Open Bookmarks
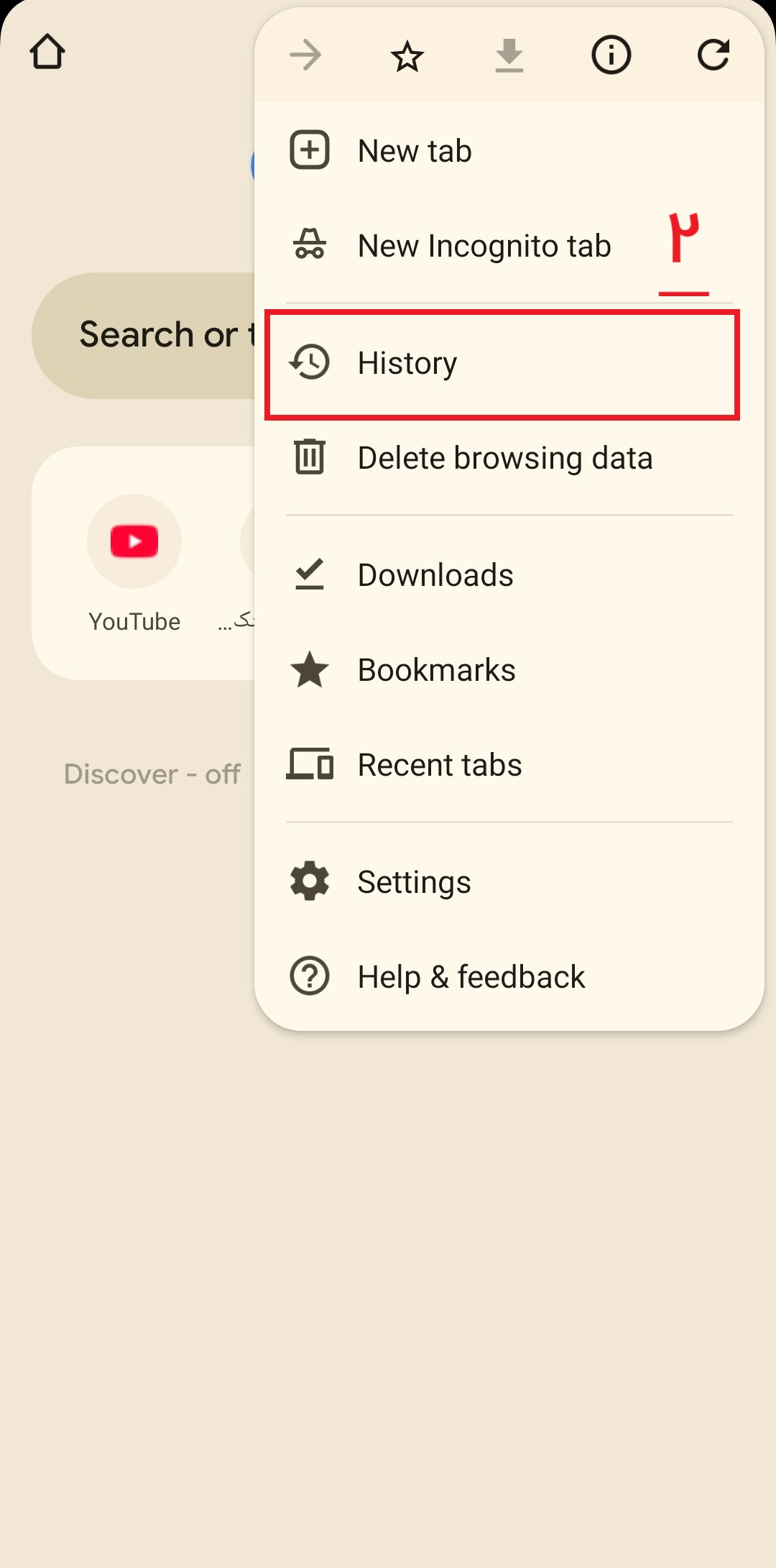Image resolution: width=776 pixels, height=1568 pixels. click(436, 670)
